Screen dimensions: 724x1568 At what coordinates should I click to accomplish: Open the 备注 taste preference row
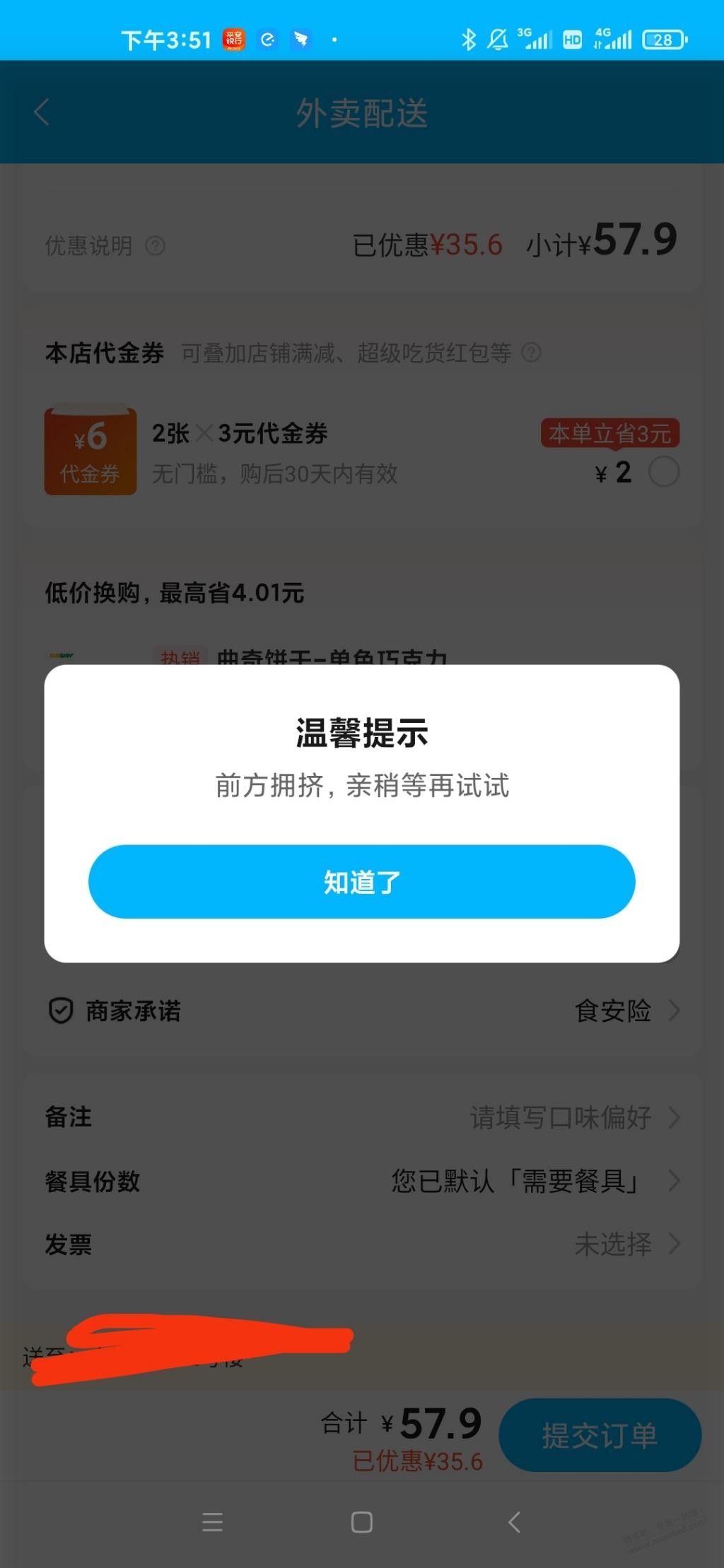coord(362,1117)
